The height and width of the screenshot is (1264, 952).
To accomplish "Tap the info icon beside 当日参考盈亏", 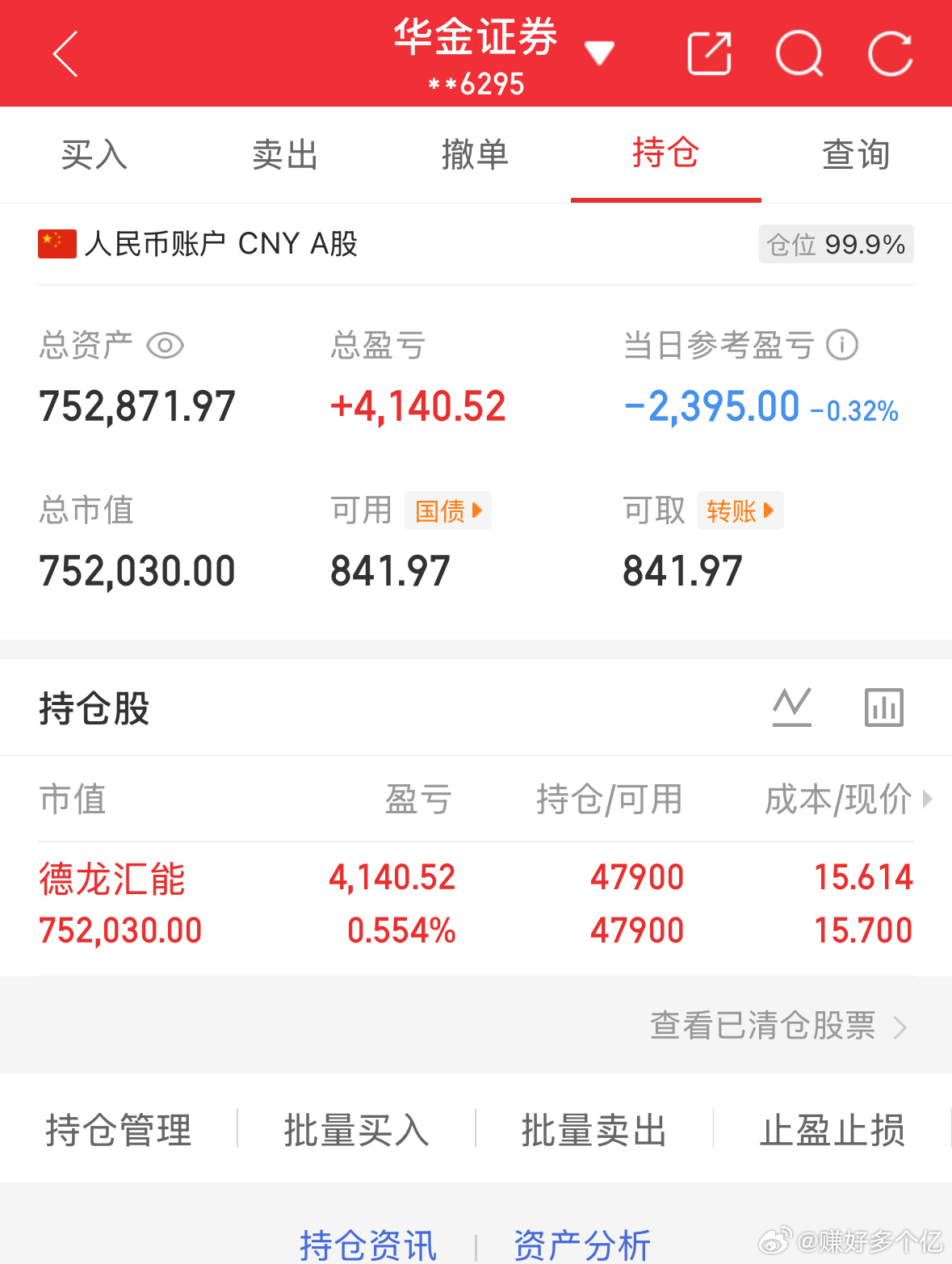I will tap(843, 345).
